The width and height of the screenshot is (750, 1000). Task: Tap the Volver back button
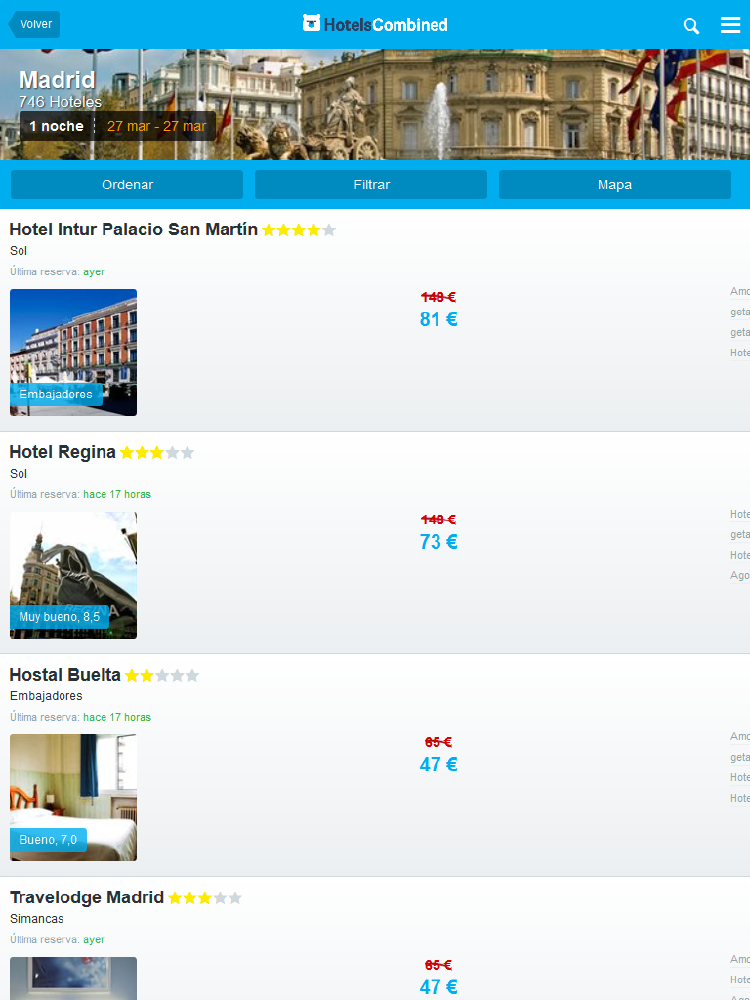(35, 24)
